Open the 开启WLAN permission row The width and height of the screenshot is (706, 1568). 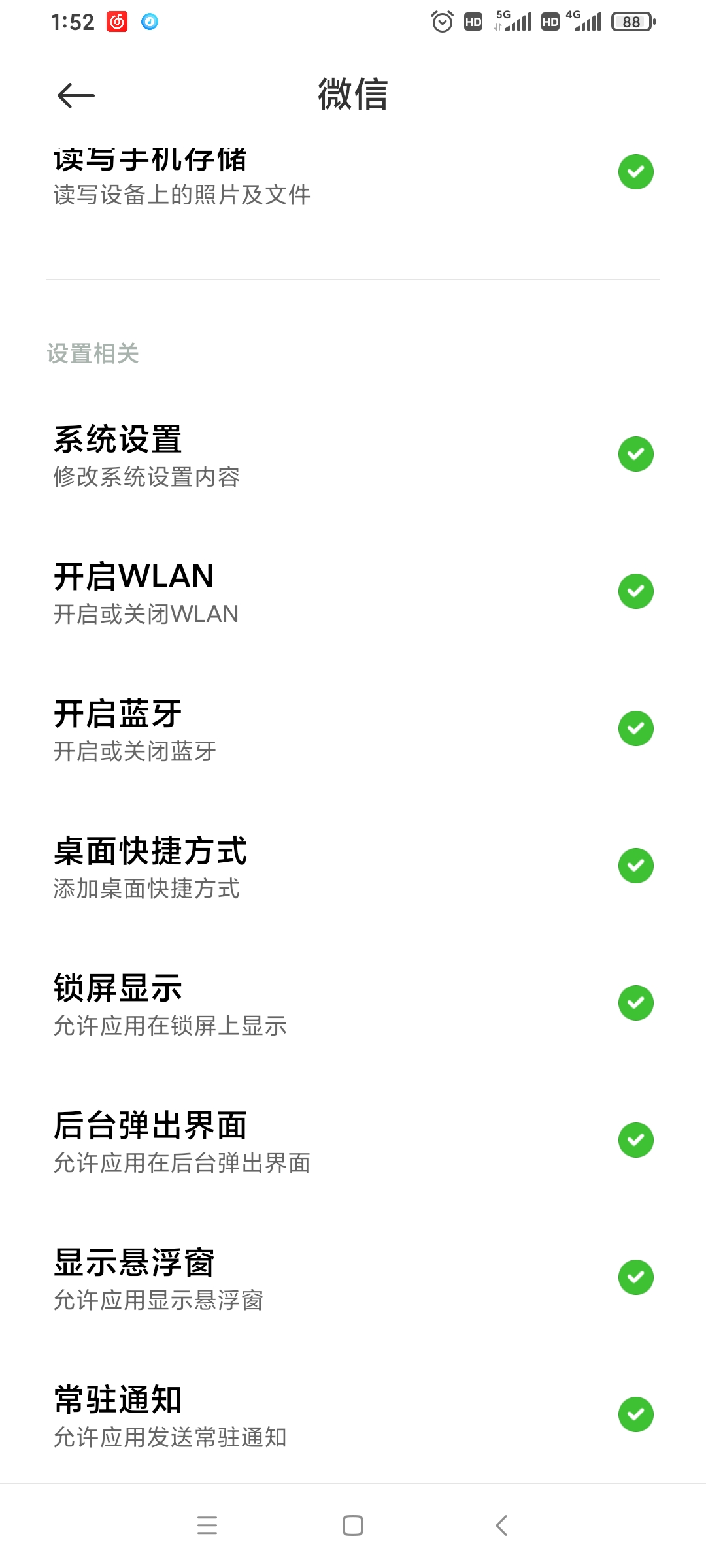pyautogui.click(x=353, y=593)
